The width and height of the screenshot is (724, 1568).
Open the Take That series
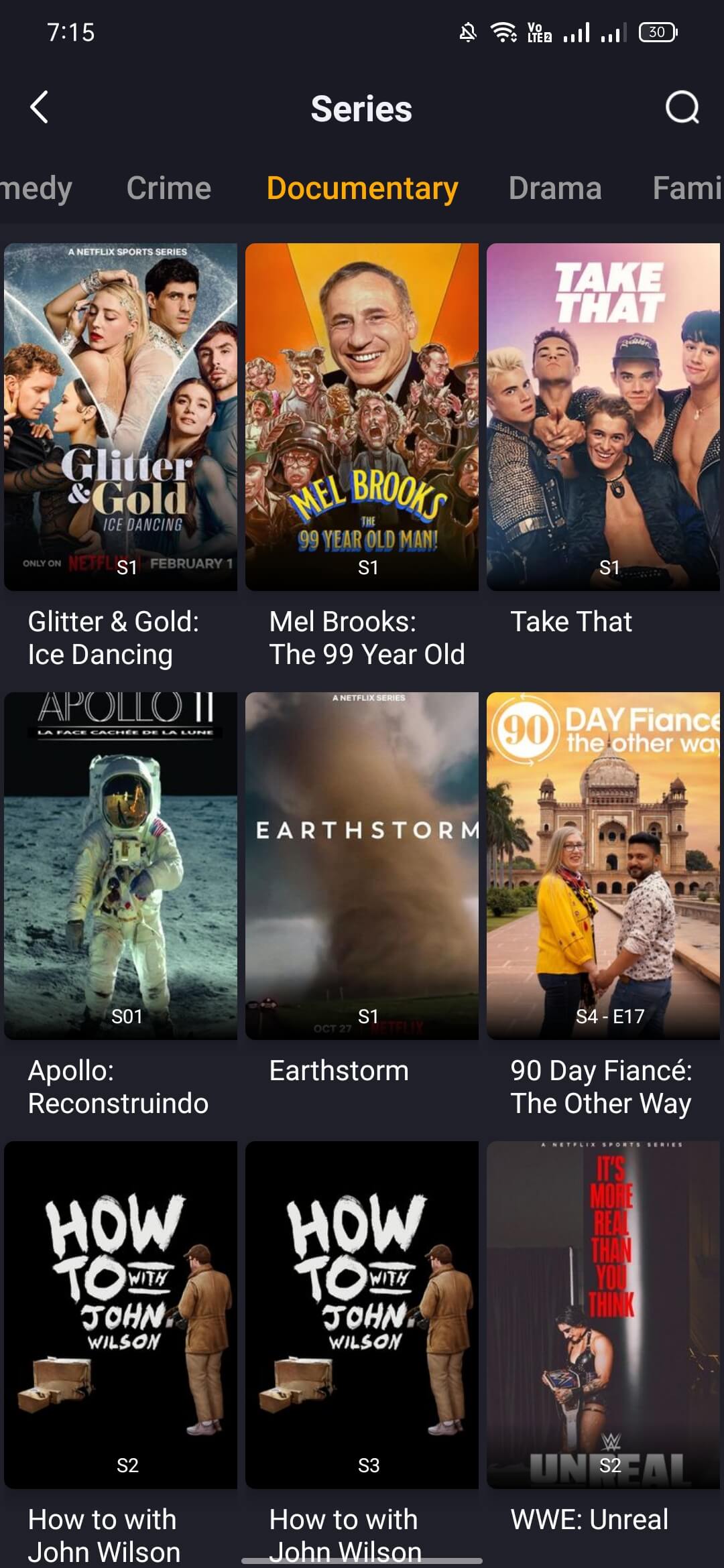pos(603,417)
